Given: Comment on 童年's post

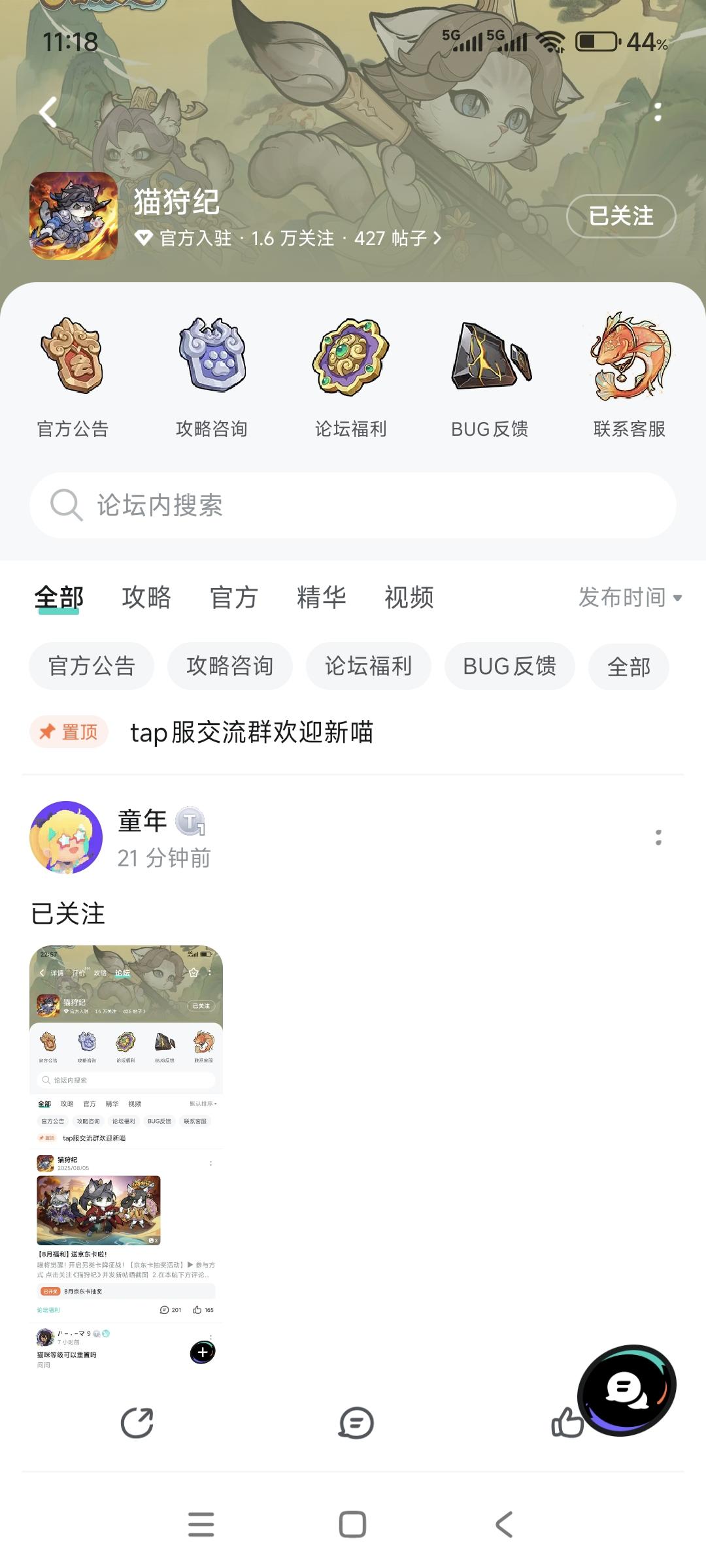Looking at the screenshot, I should coord(356,1423).
